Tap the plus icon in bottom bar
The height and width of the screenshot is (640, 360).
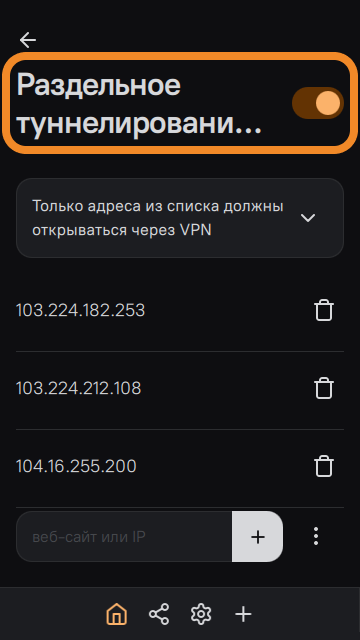(x=243, y=614)
